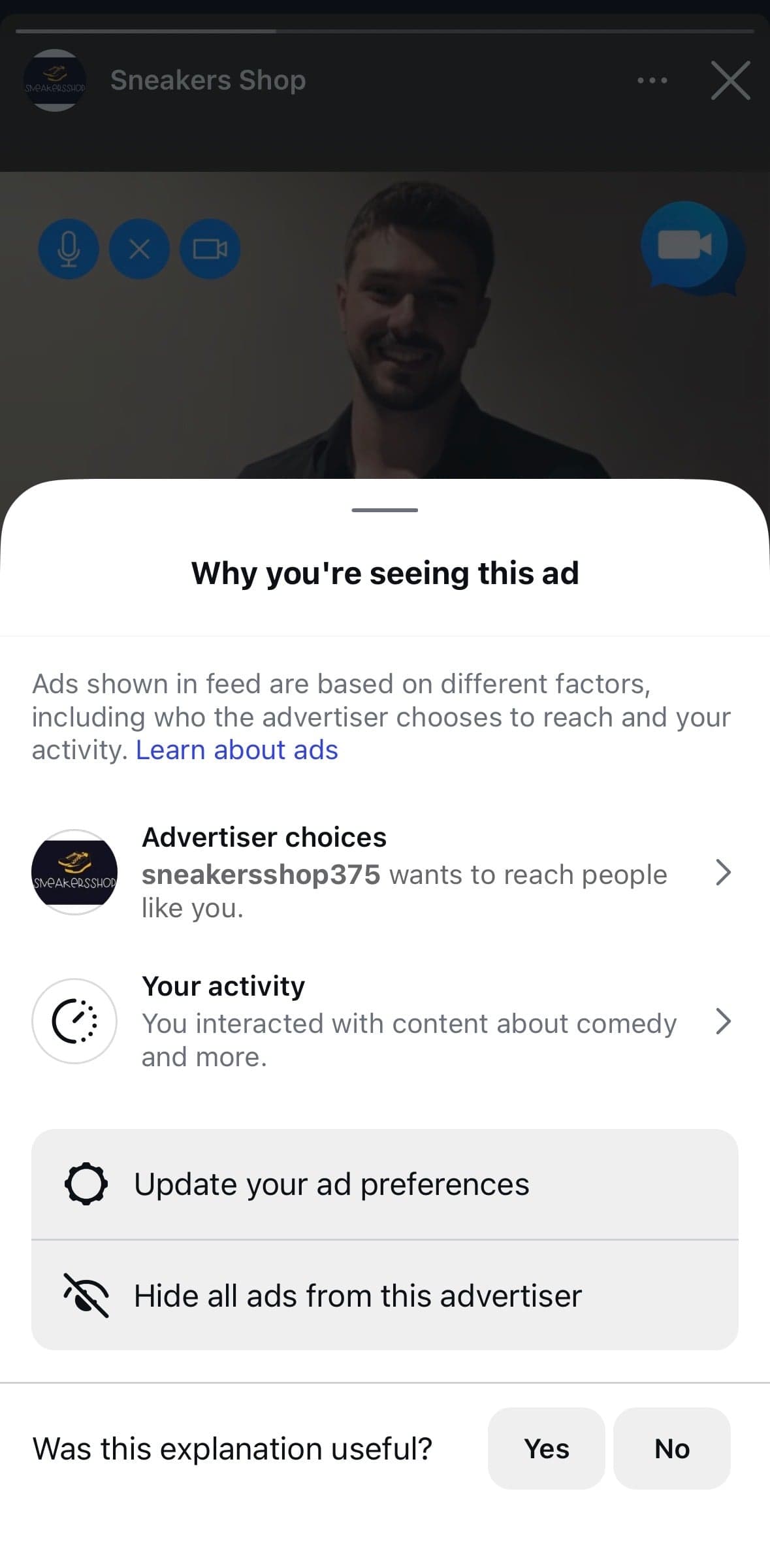This screenshot has width=770, height=1568.
Task: Answer Yes to explanation useful
Action: [x=546, y=1448]
